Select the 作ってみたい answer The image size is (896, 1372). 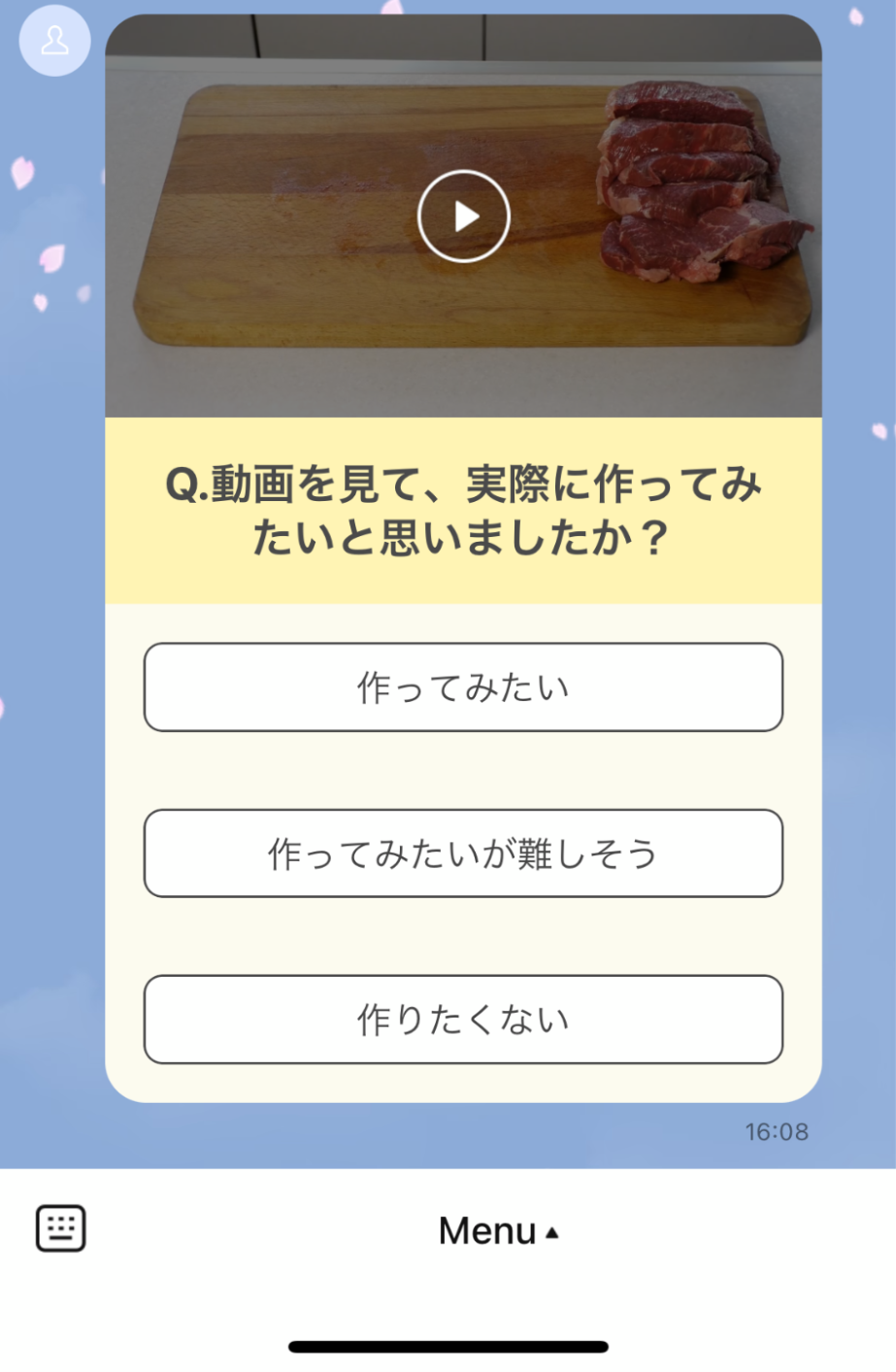pyautogui.click(x=463, y=687)
